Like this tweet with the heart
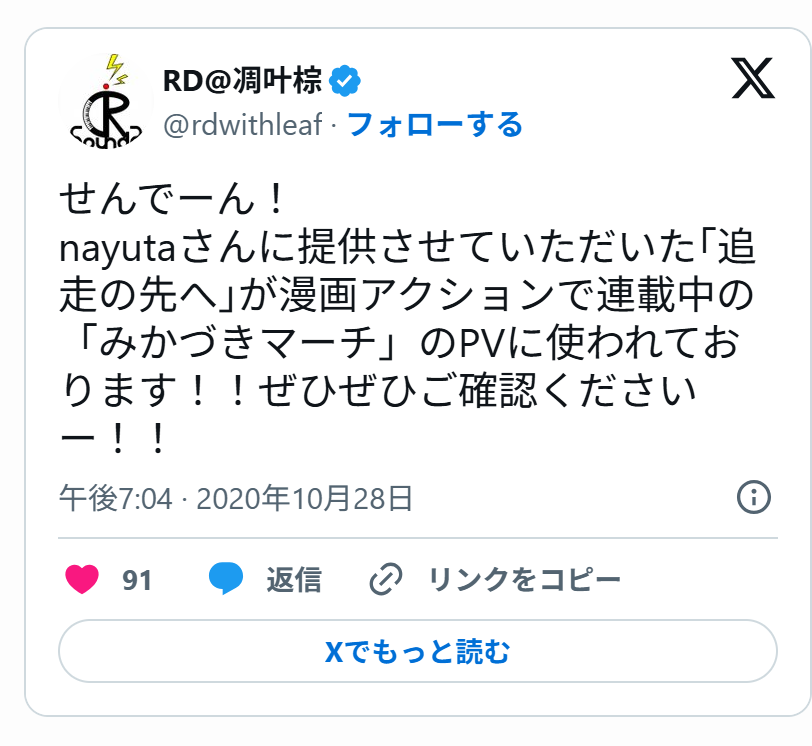Image resolution: width=812 pixels, height=746 pixels. click(x=83, y=579)
